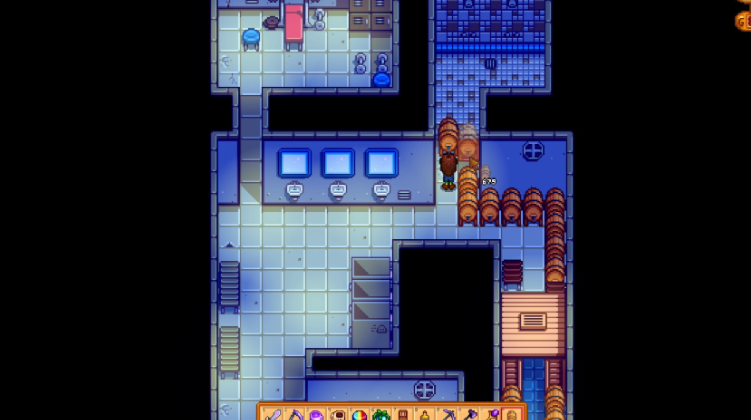751x420 pixels.
Task: Select the rainbow prismatic item in toolbar
Action: point(358,414)
